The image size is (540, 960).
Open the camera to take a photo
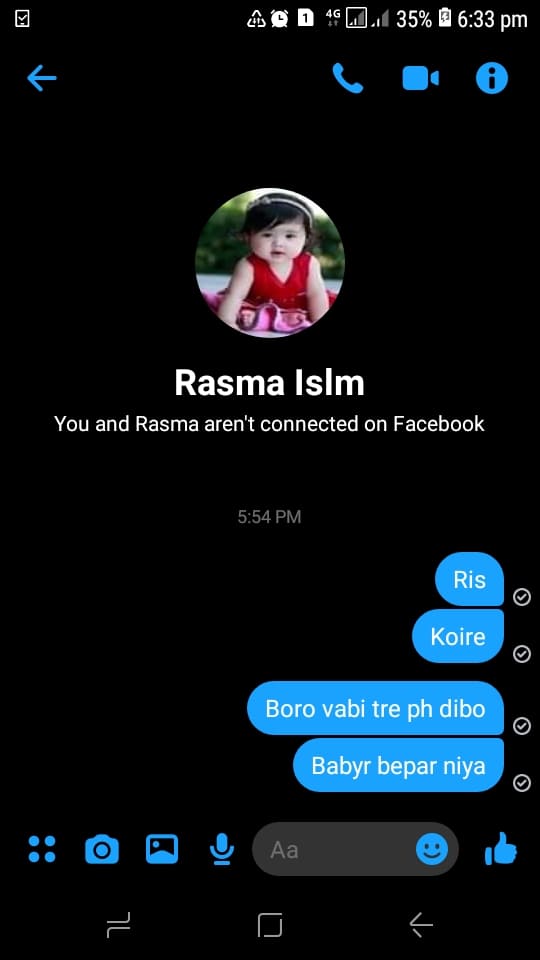point(102,849)
